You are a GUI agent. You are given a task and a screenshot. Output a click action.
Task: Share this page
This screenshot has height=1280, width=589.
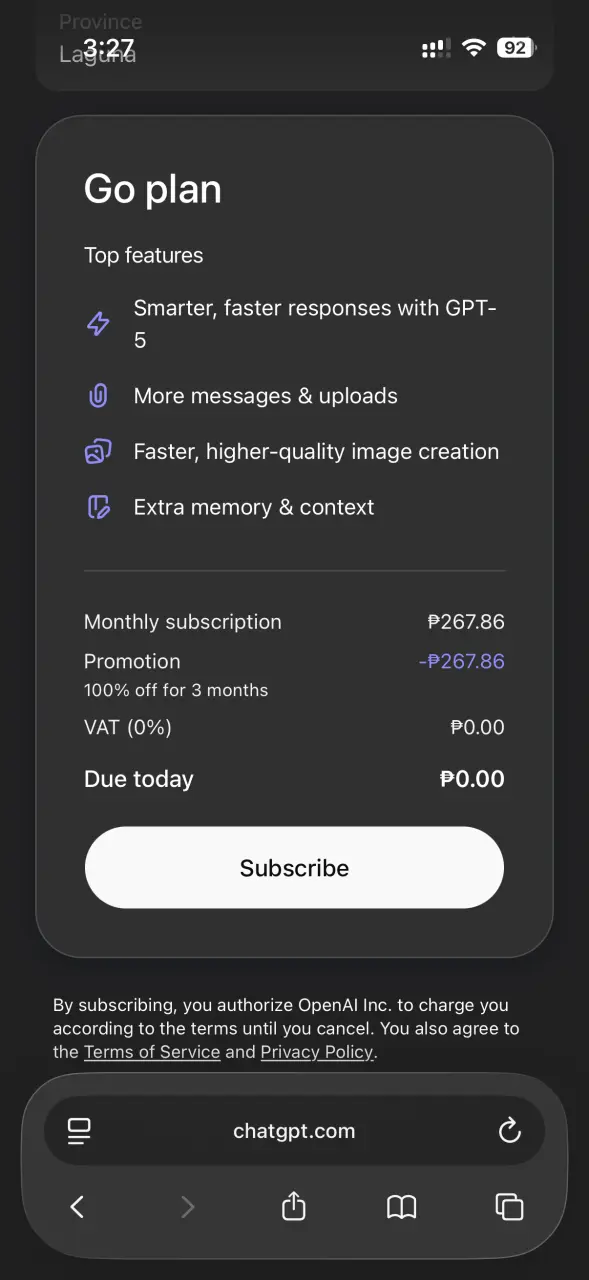(293, 1206)
